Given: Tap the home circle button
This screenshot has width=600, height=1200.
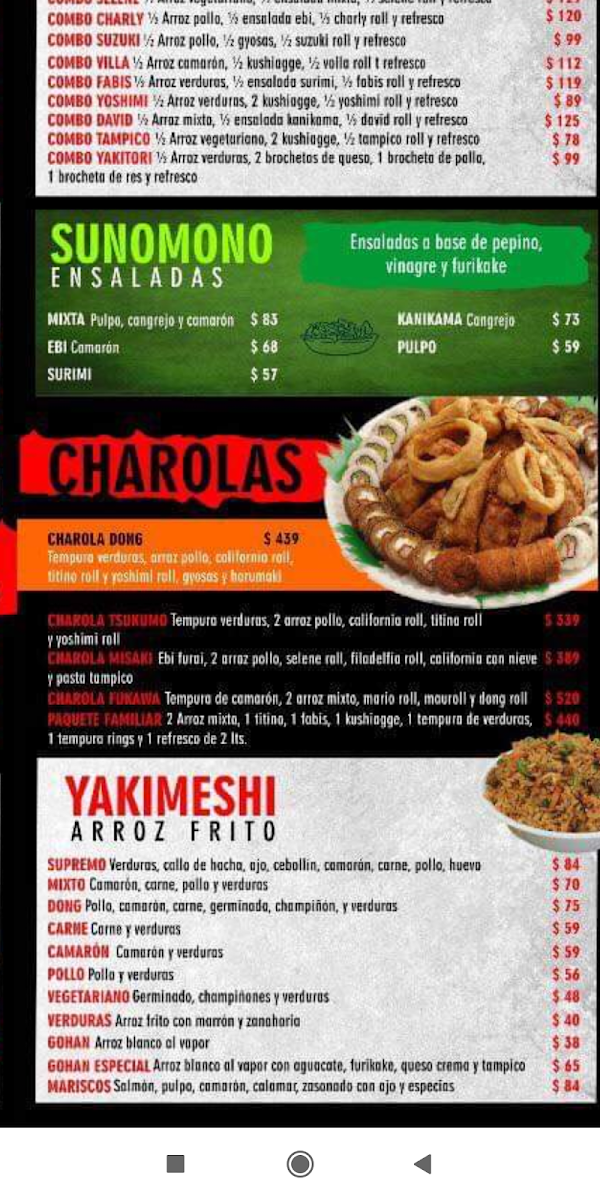Looking at the screenshot, I should (300, 1163).
